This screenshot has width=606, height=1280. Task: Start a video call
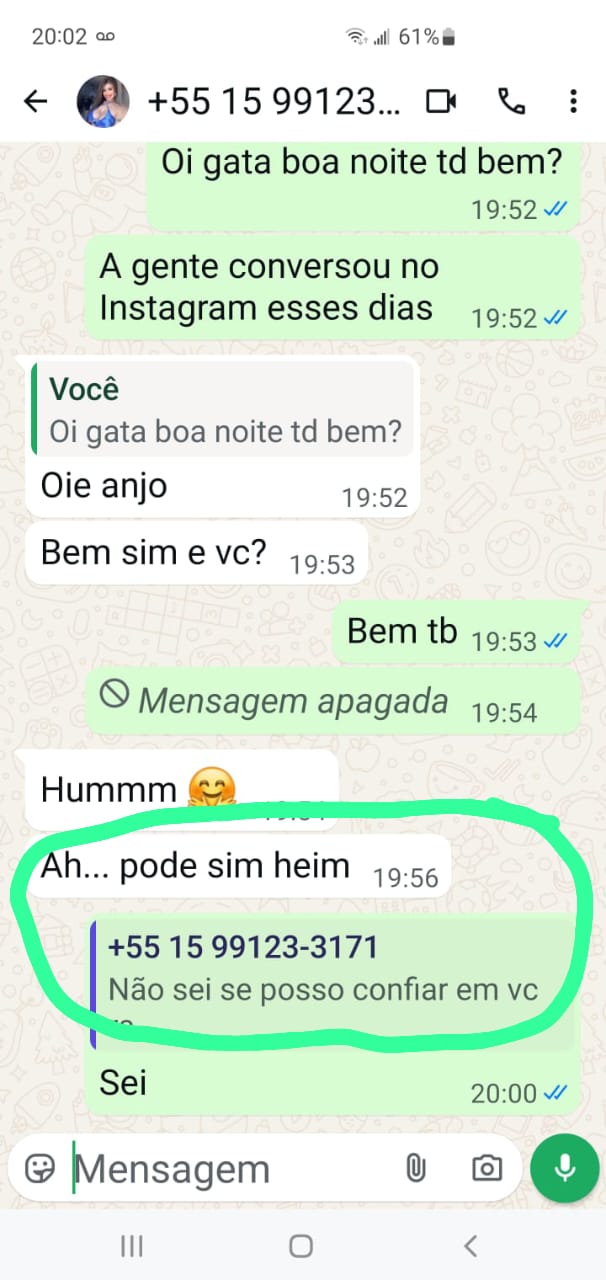click(x=441, y=101)
